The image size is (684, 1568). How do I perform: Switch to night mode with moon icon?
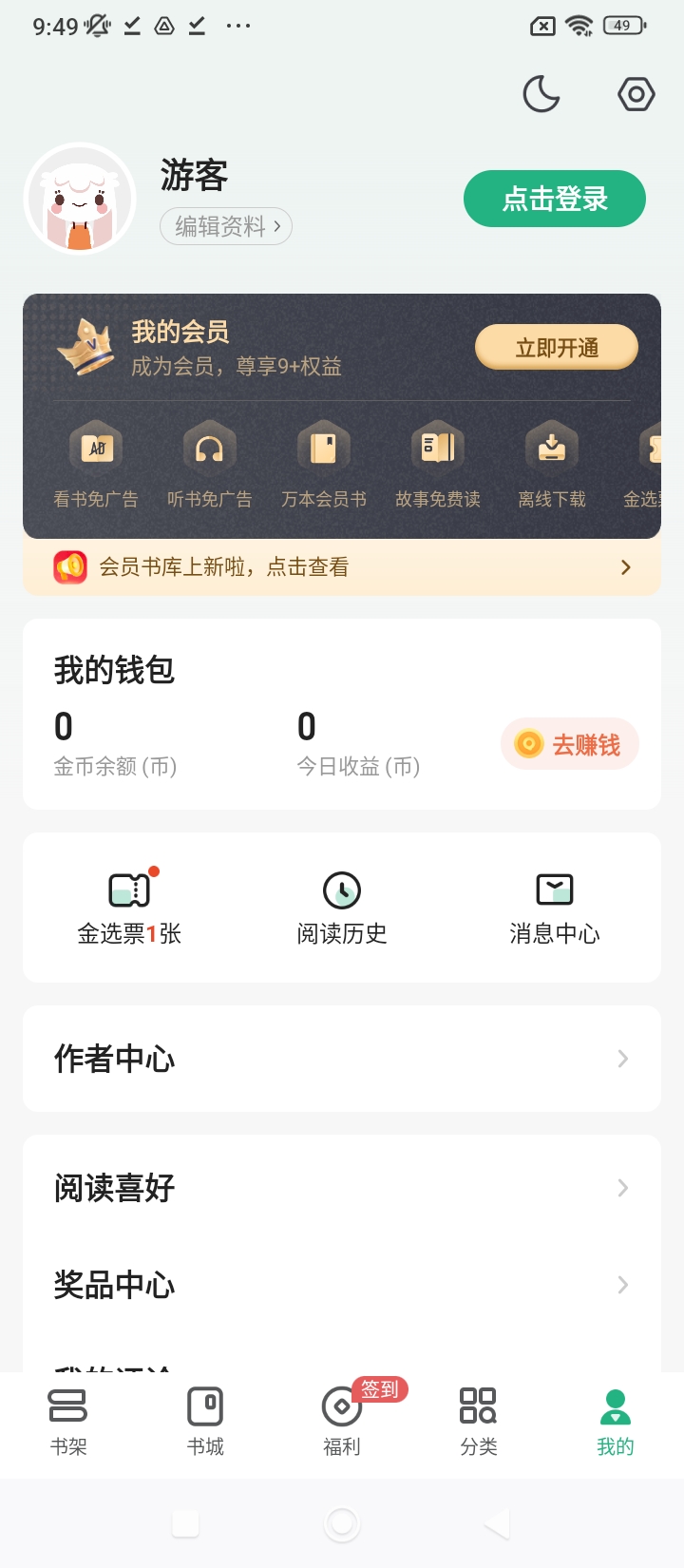[541, 94]
